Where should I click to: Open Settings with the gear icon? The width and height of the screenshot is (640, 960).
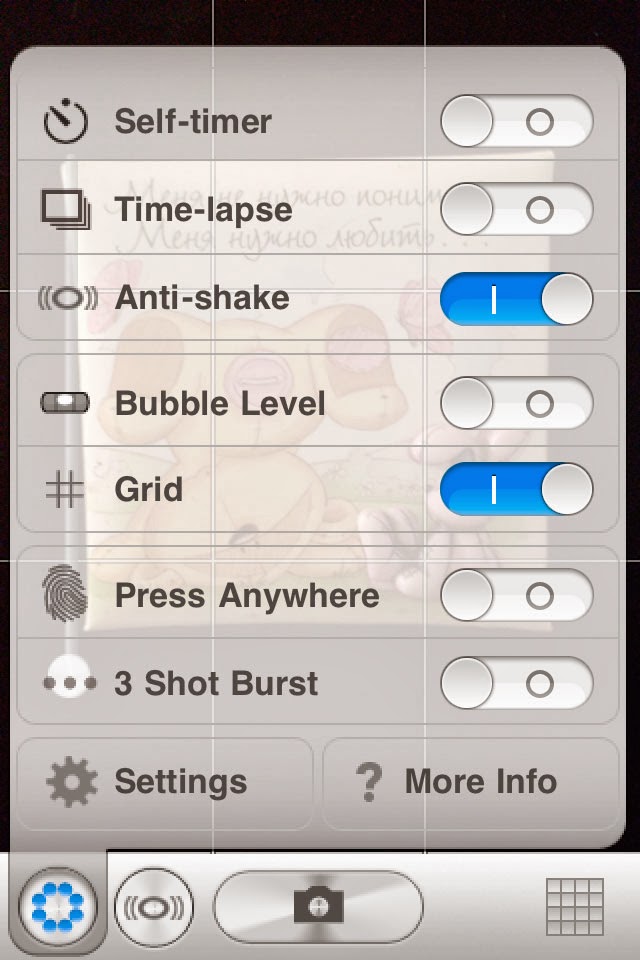coord(165,782)
